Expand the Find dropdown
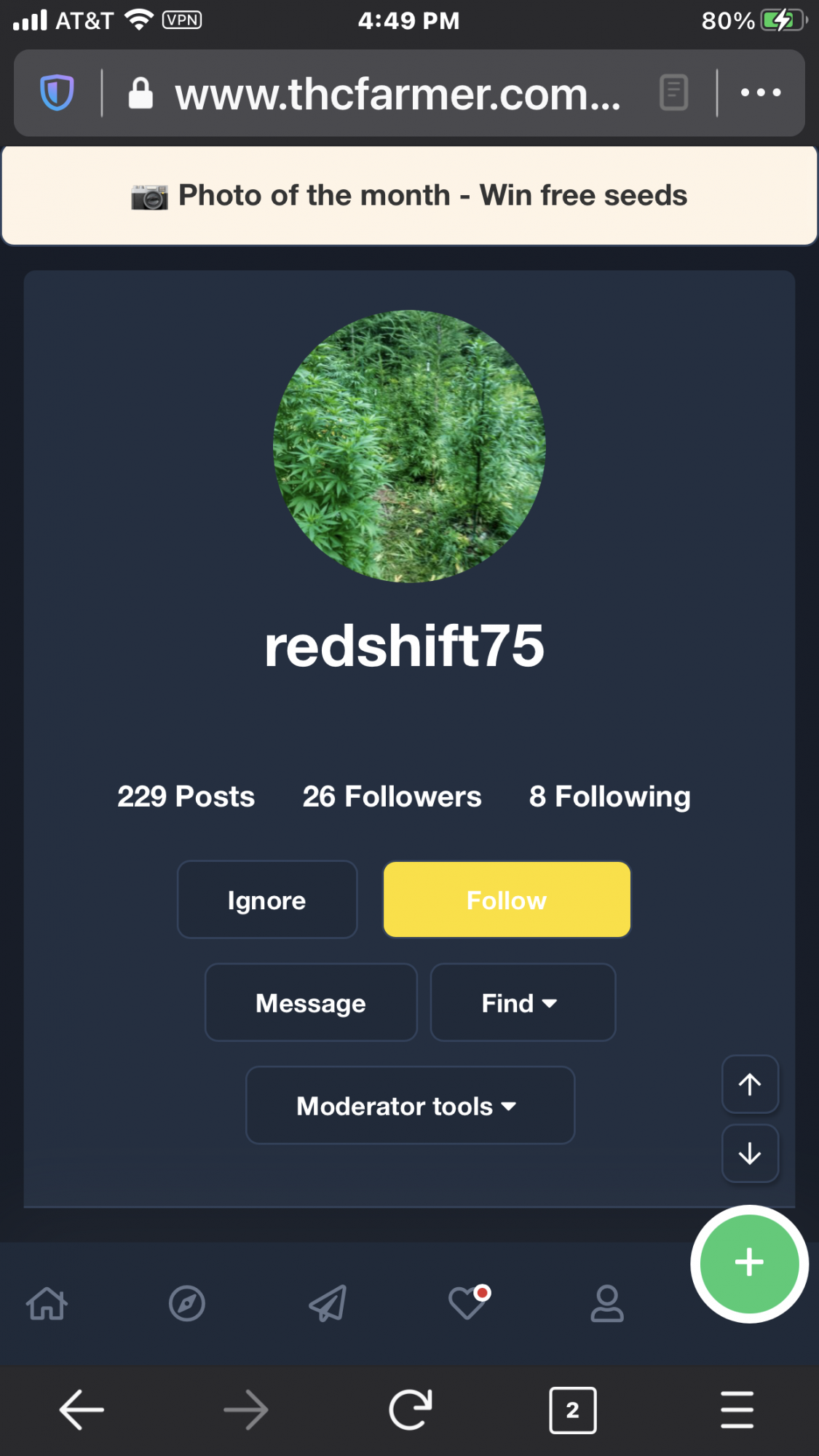 (523, 1002)
